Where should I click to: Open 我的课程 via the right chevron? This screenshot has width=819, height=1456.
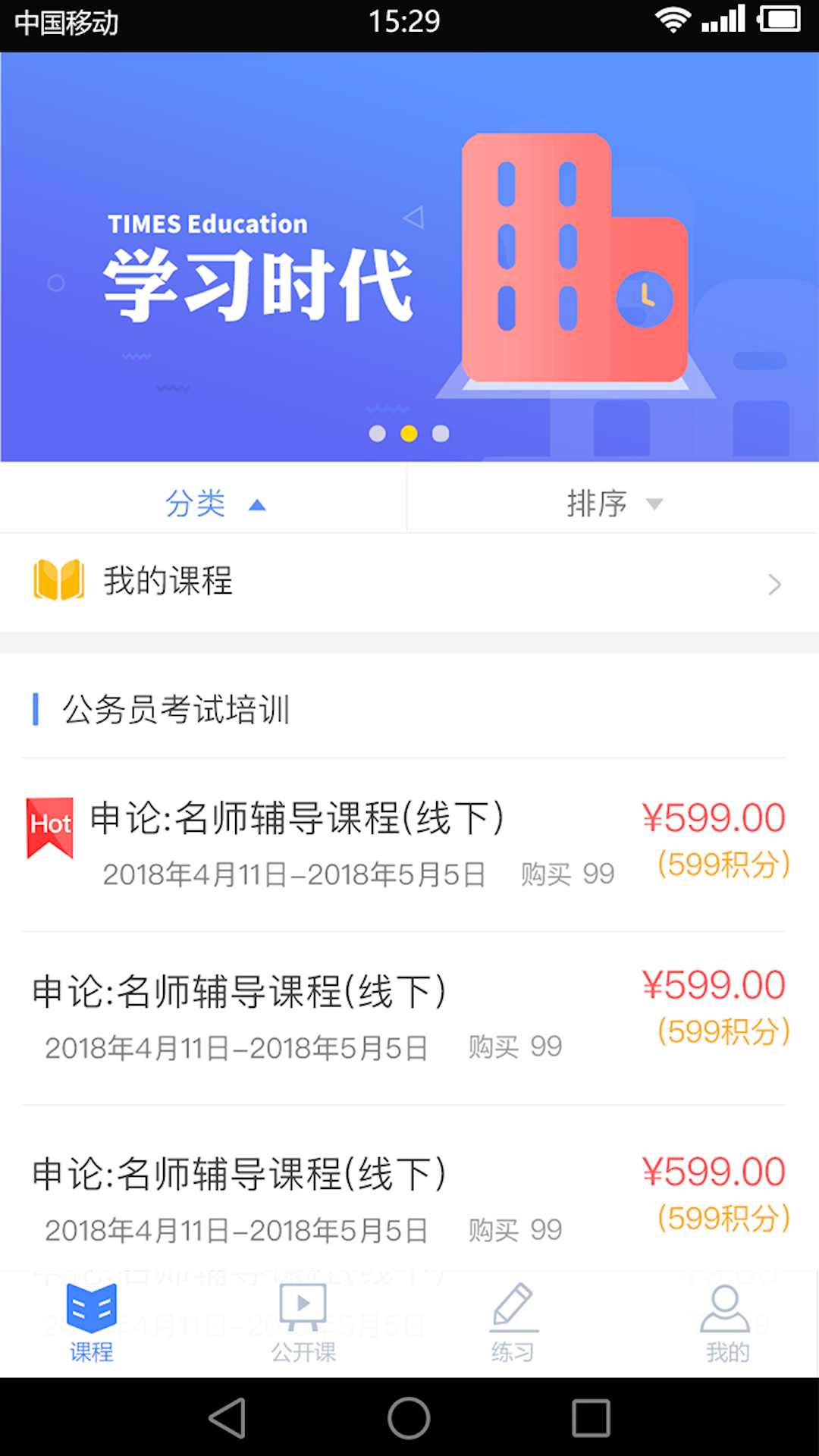[x=774, y=583]
